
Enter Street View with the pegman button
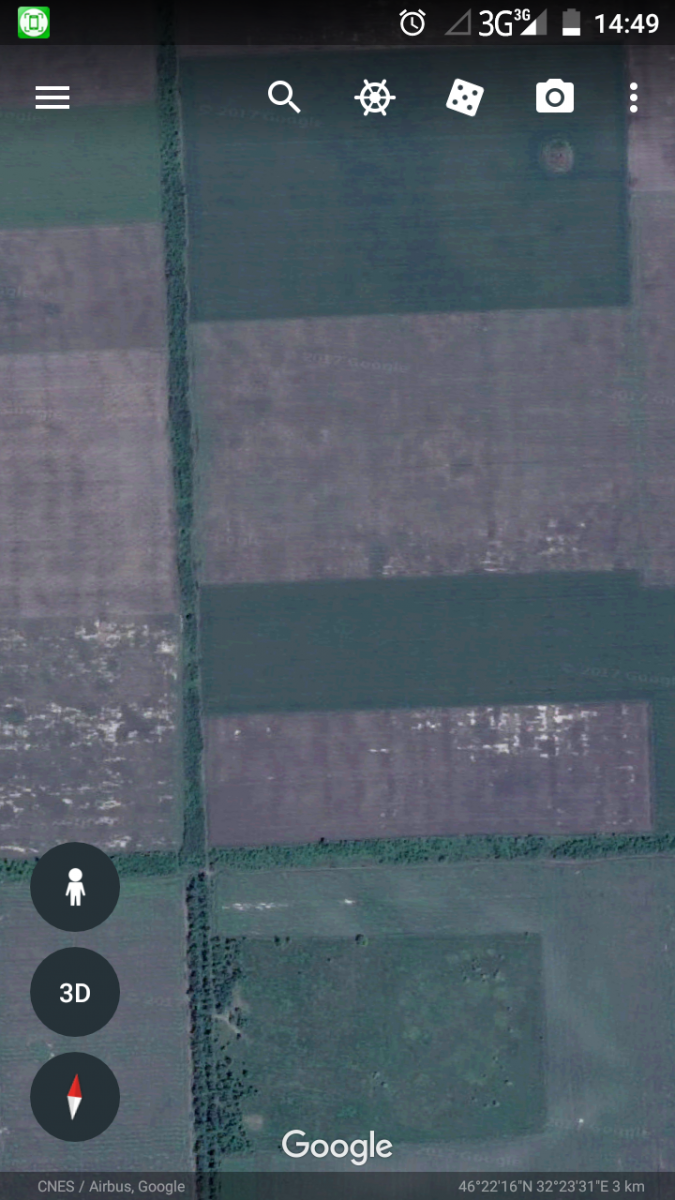[x=75, y=887]
